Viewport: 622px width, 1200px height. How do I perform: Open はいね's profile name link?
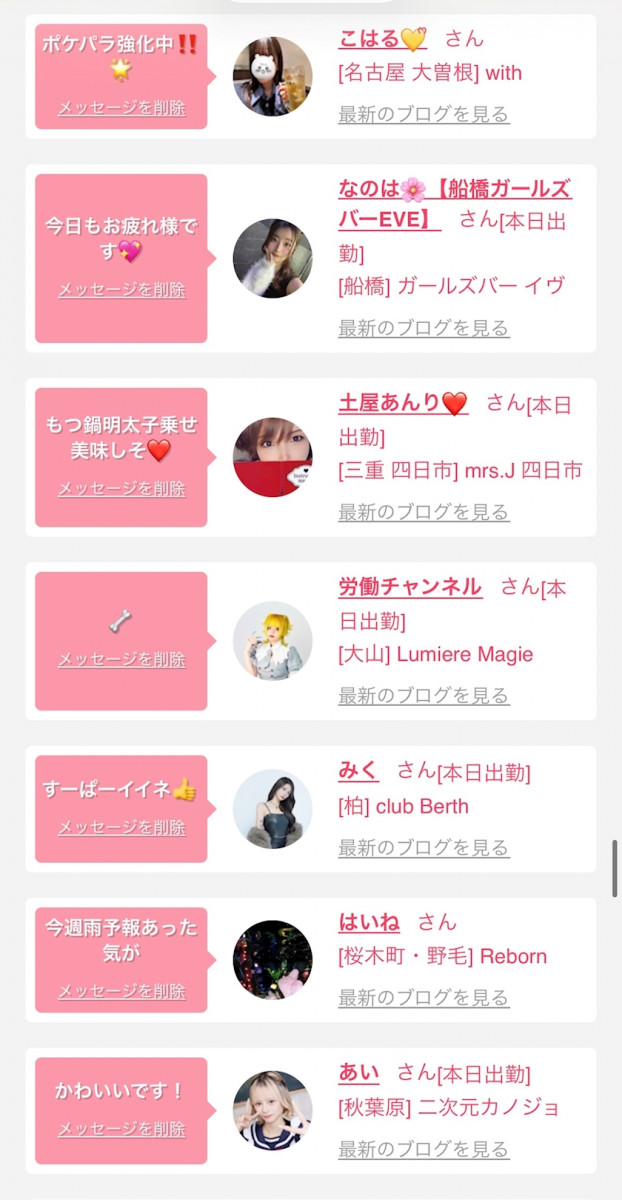tap(369, 922)
